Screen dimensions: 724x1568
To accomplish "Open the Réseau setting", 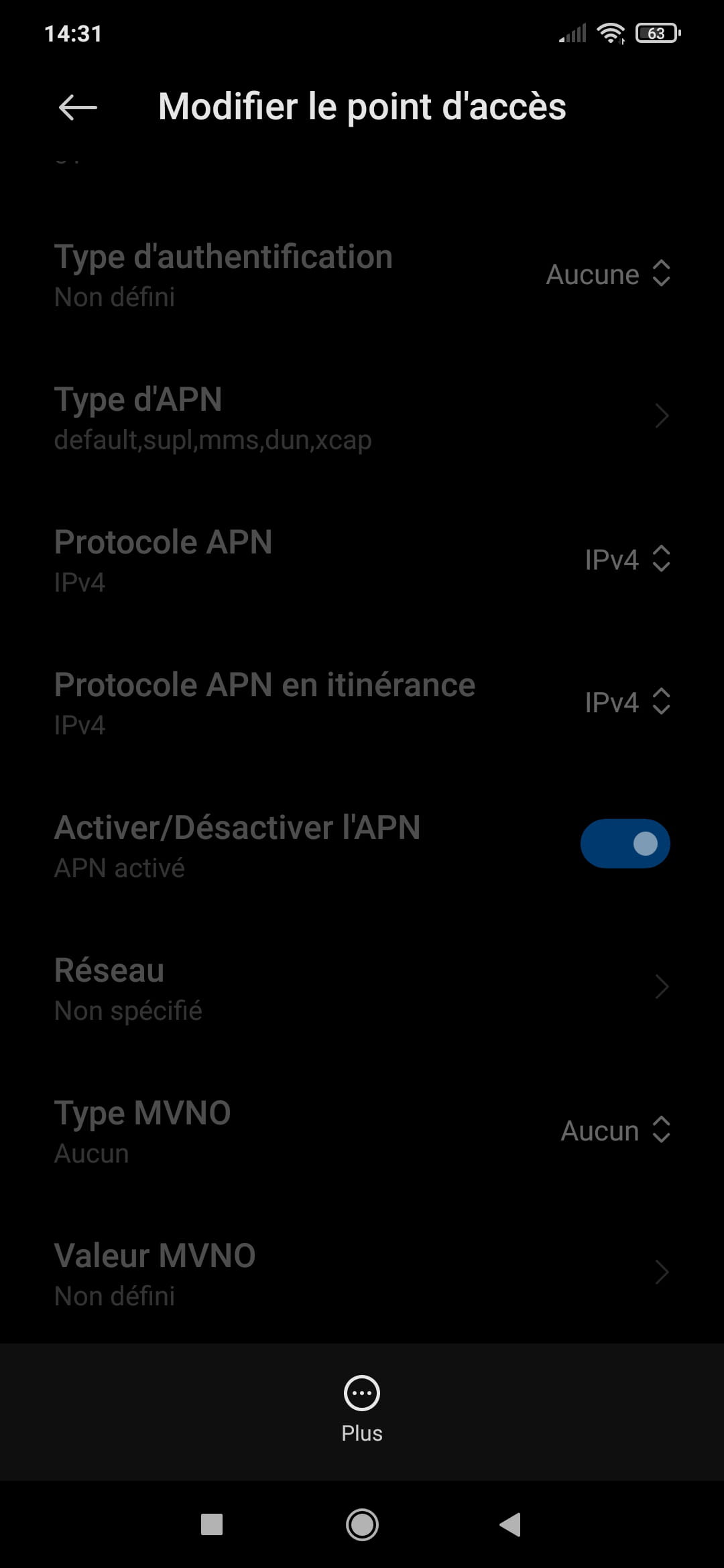I will pyautogui.click(x=362, y=988).
